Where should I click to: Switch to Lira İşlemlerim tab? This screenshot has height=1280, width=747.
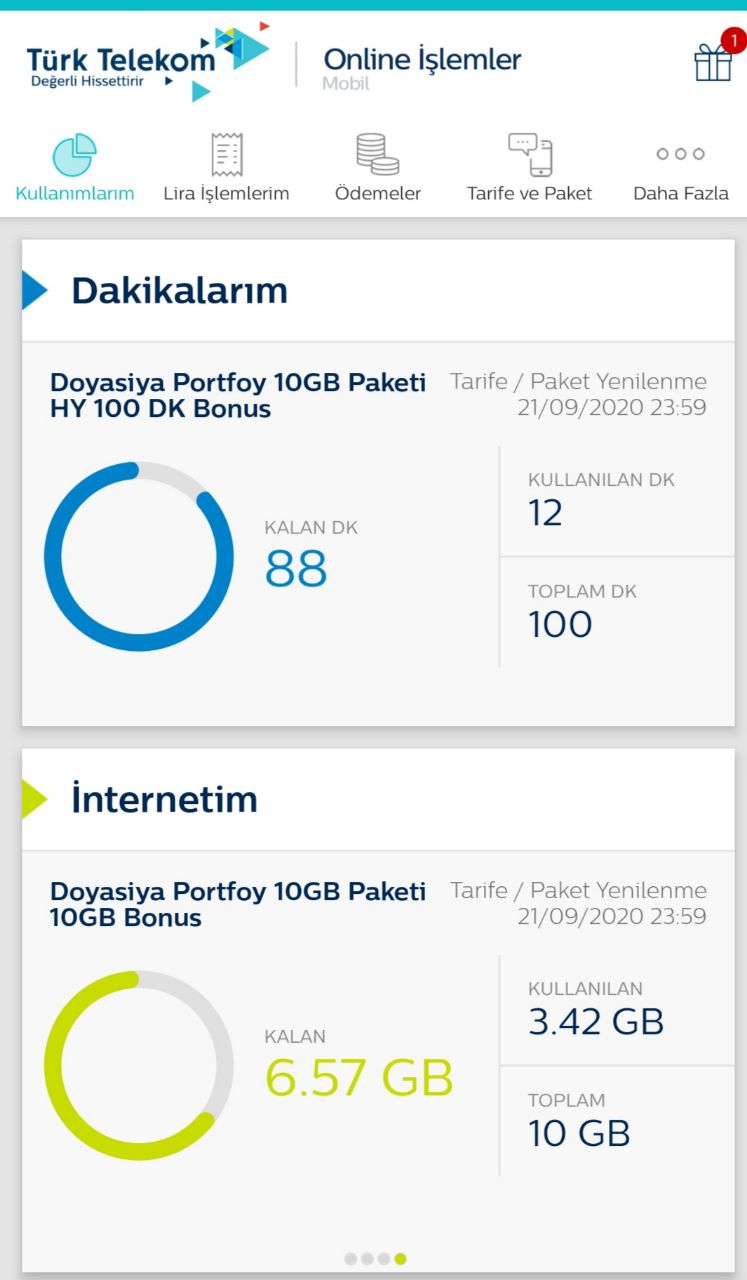226,167
